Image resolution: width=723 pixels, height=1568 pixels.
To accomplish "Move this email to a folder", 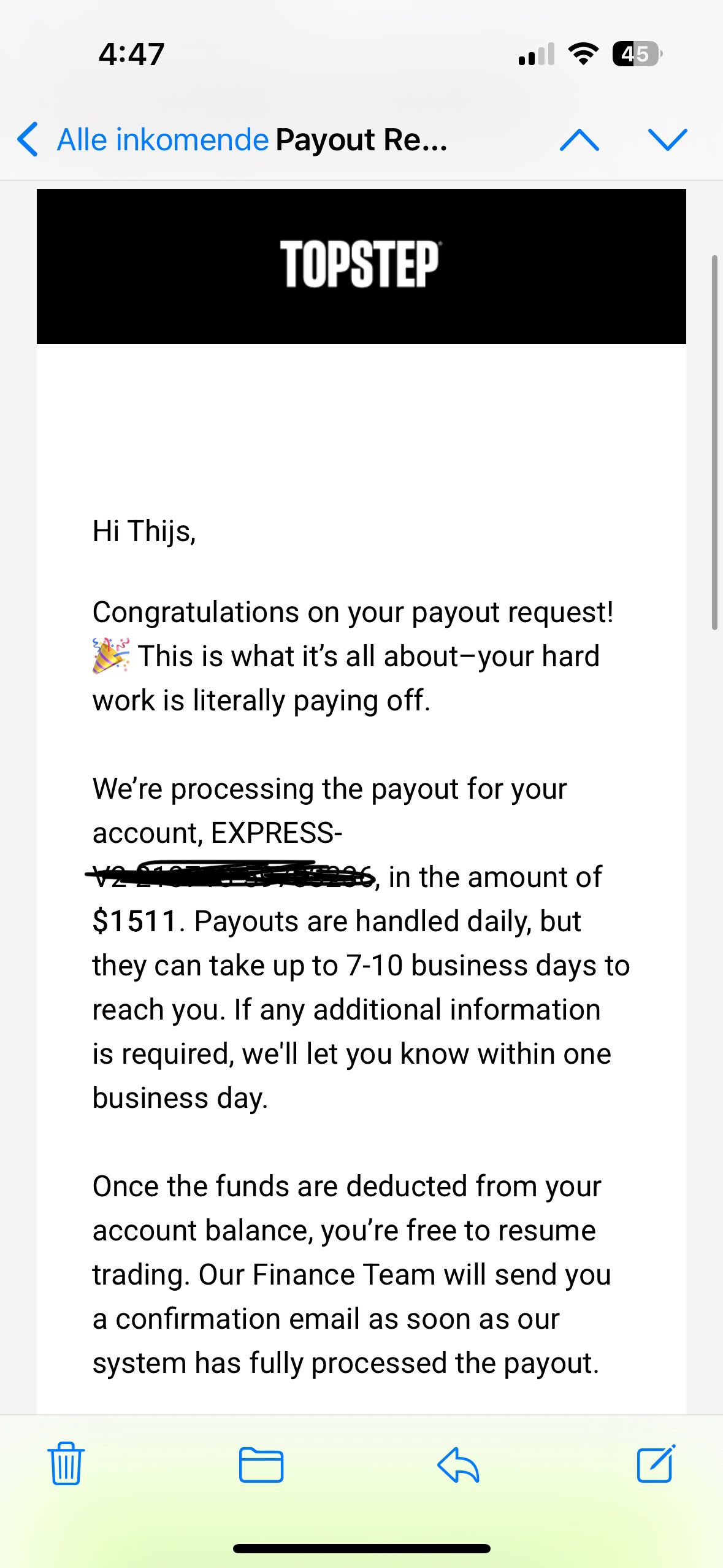I will click(261, 1464).
